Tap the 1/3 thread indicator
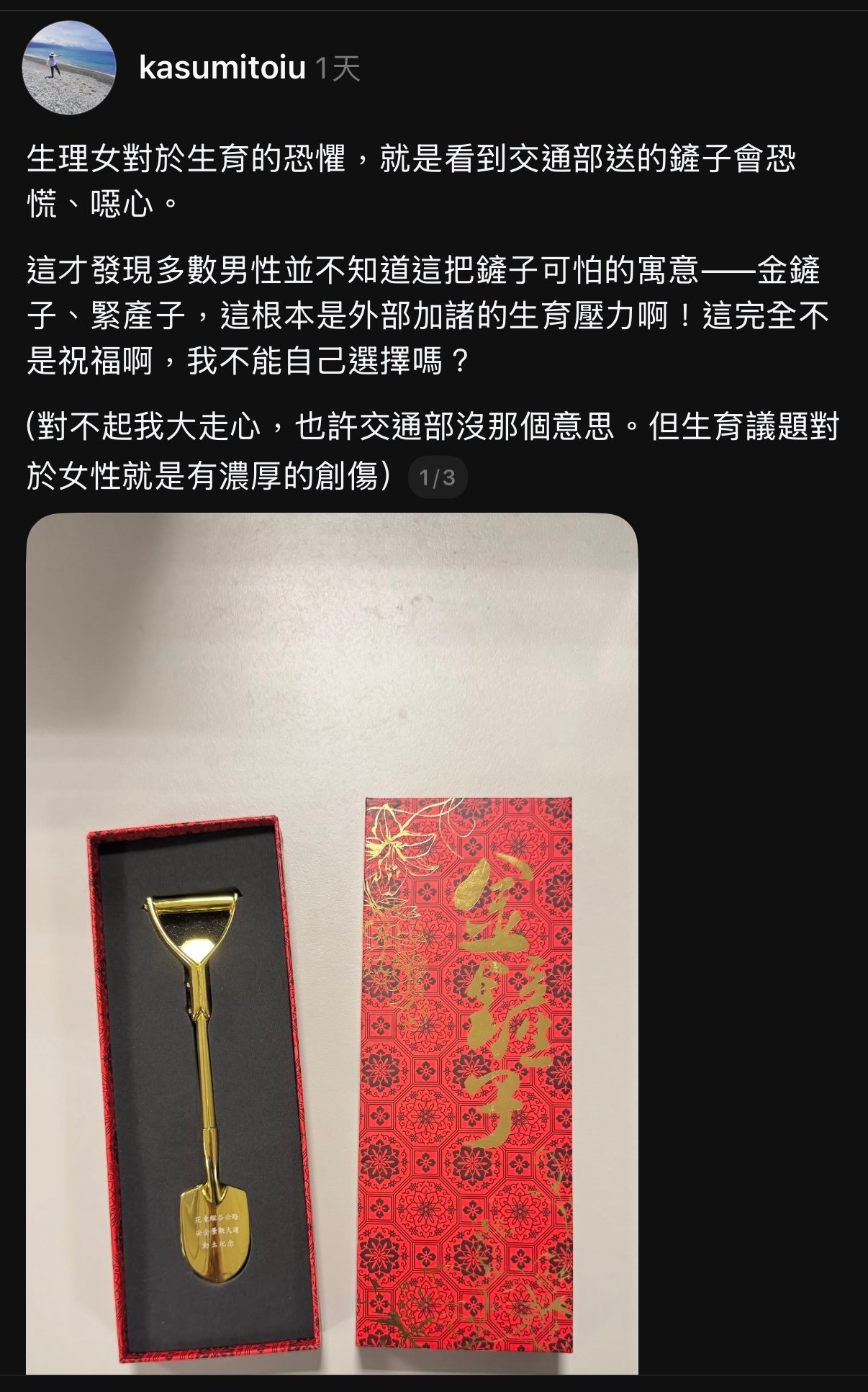Viewport: 868px width, 1392px height. (437, 477)
